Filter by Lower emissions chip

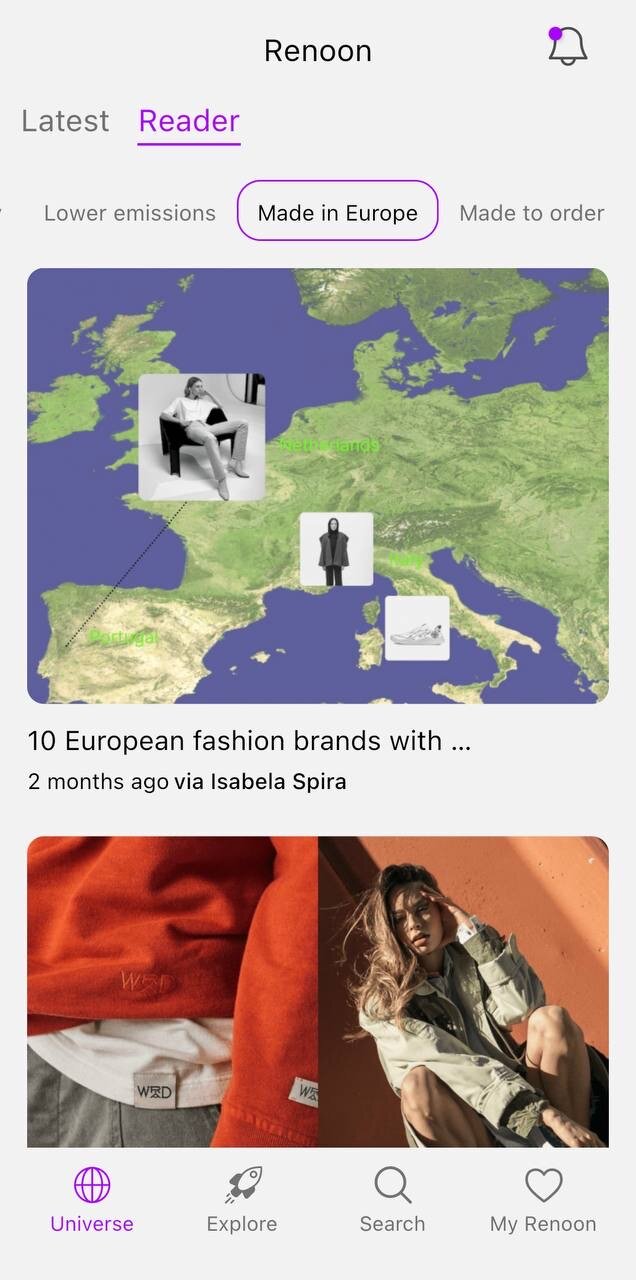point(130,213)
